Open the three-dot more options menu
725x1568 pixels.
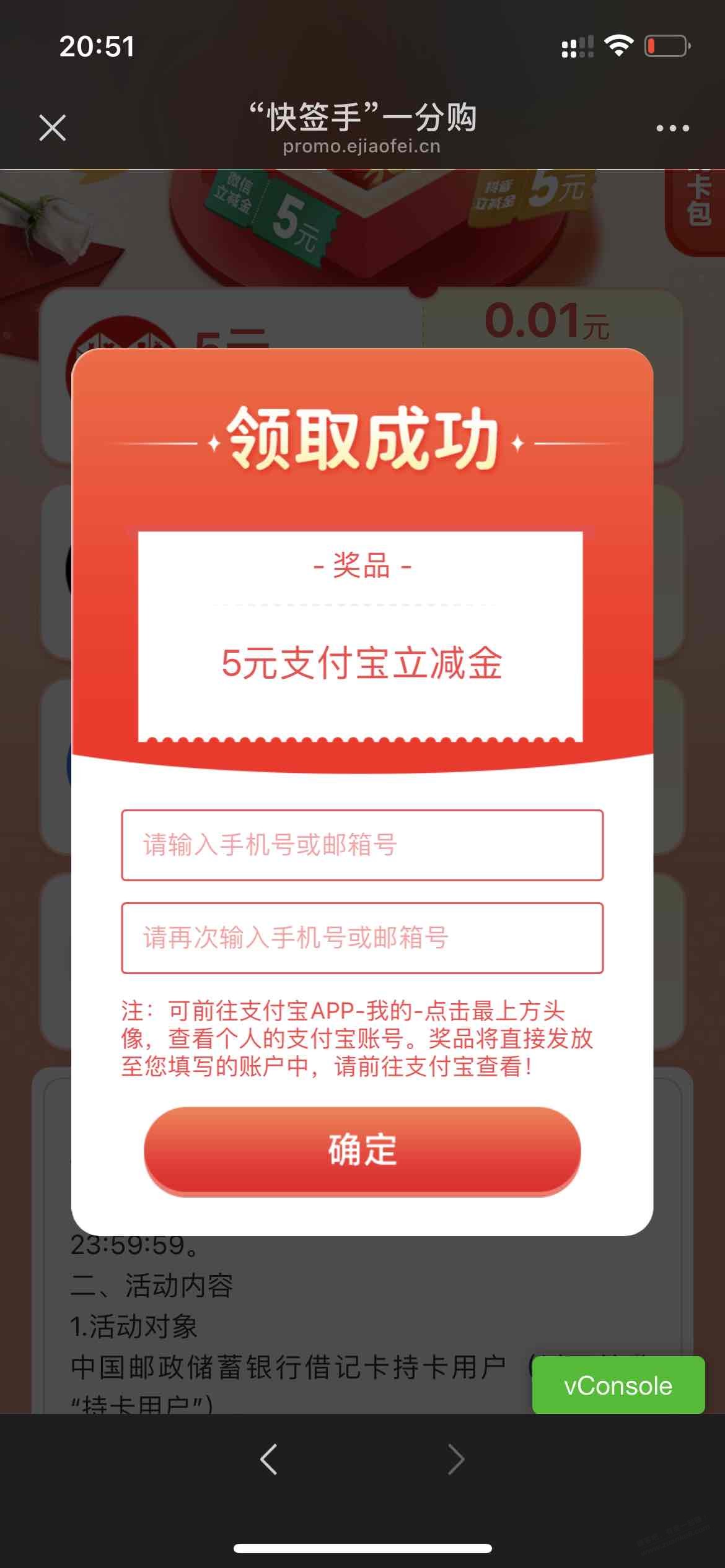tap(672, 128)
